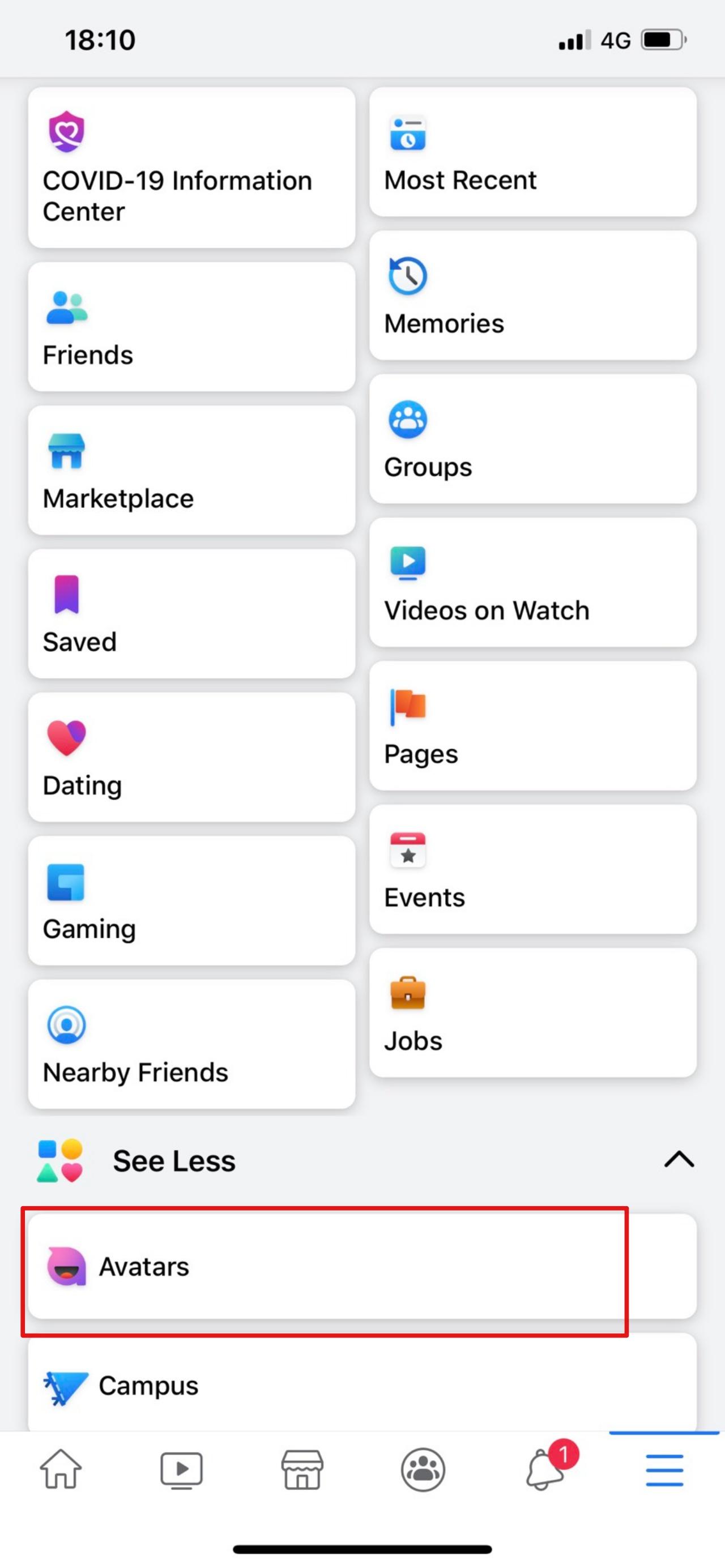Open the notifications bell tab
Image resolution: width=725 pixels, height=1568 pixels.
(544, 1469)
